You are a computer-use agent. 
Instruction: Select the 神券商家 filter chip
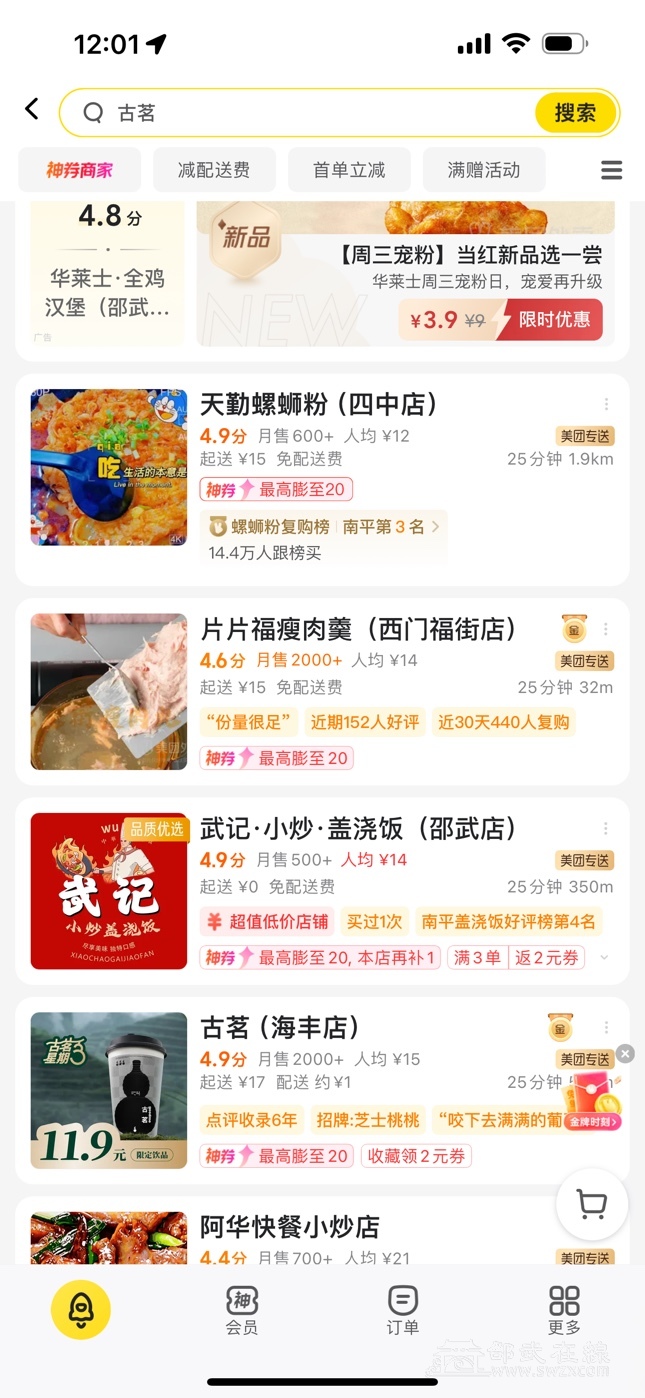80,170
